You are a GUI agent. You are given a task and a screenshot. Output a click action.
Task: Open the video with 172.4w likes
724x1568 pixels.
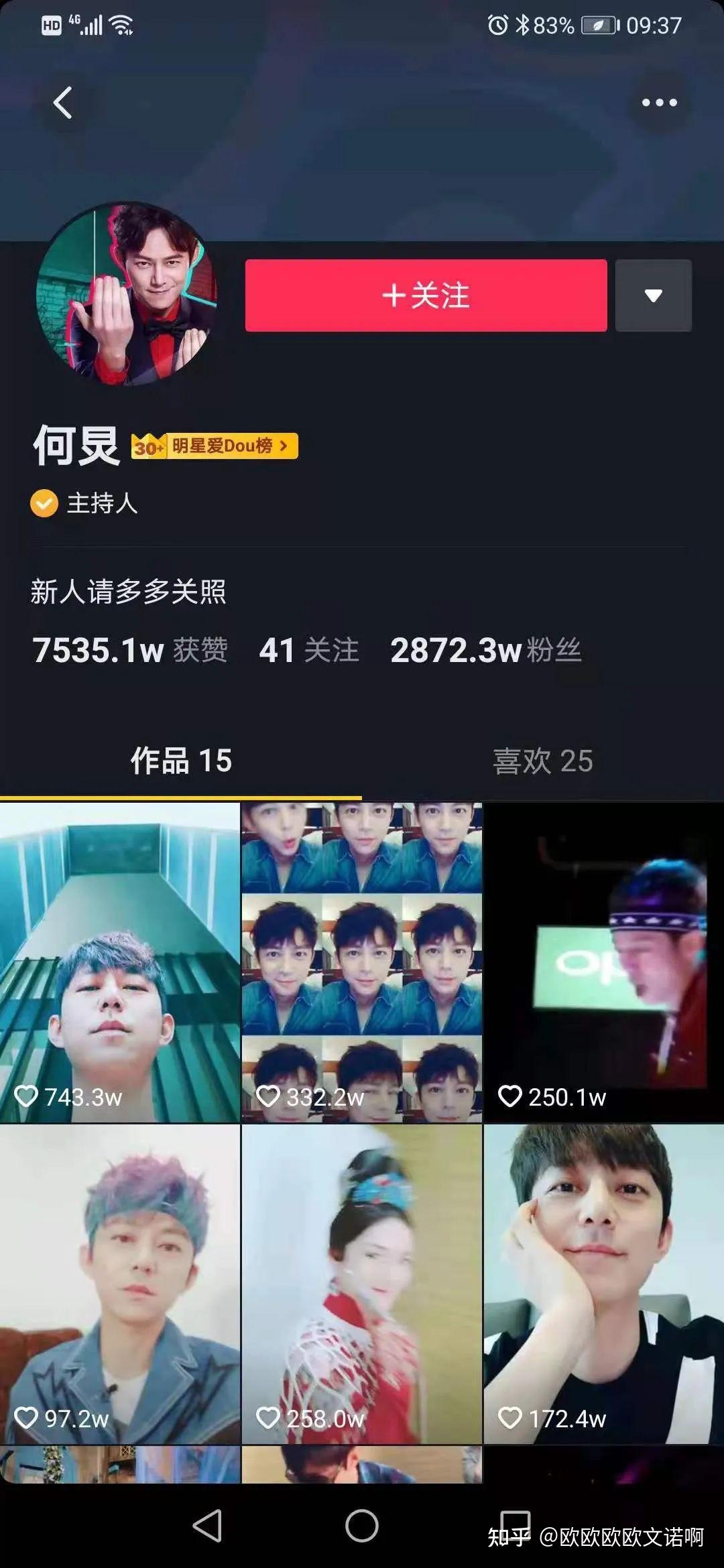pyautogui.click(x=603, y=1283)
